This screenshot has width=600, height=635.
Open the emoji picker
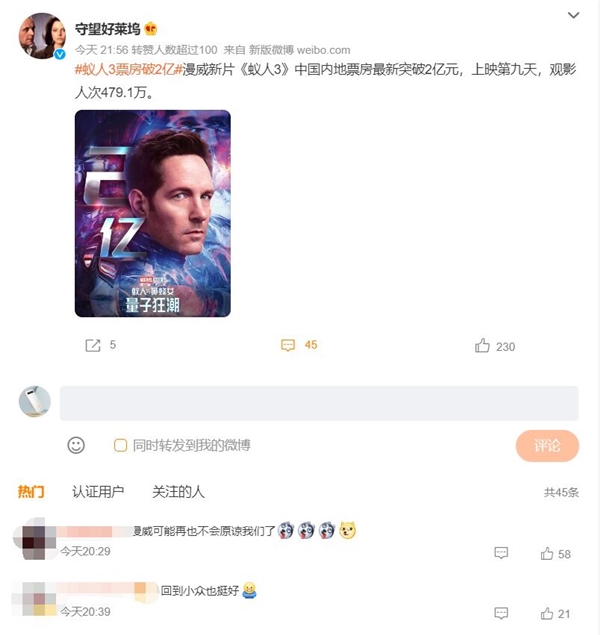click(76, 444)
